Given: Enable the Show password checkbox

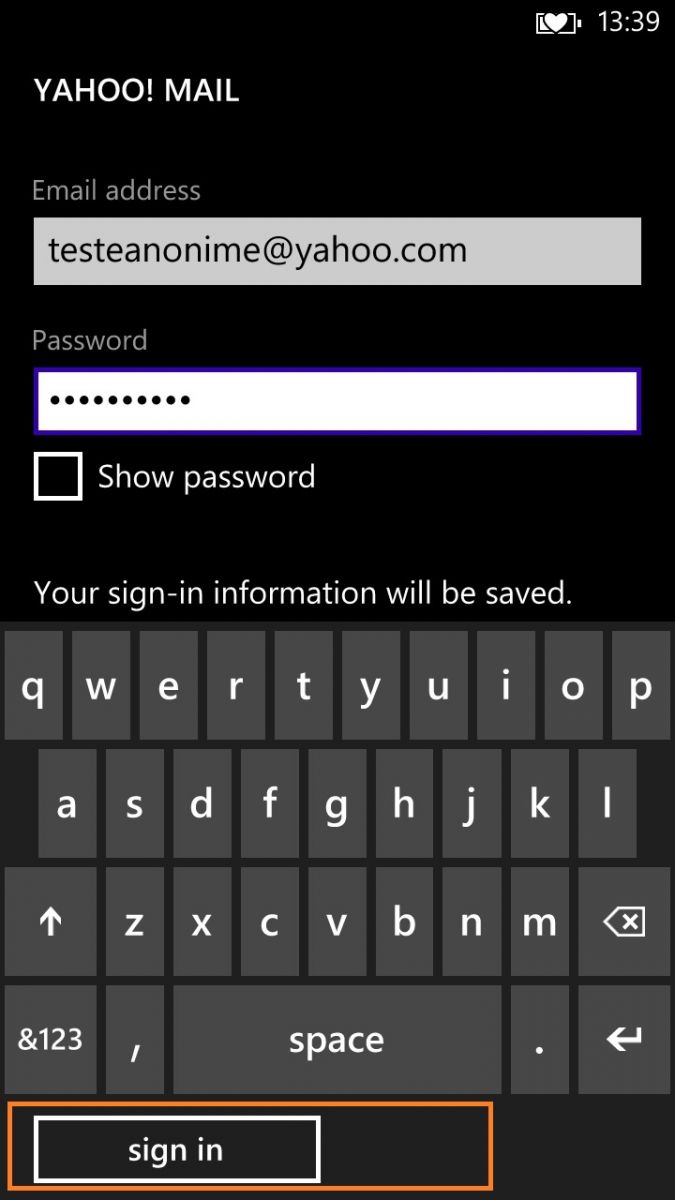Looking at the screenshot, I should pyautogui.click(x=58, y=476).
